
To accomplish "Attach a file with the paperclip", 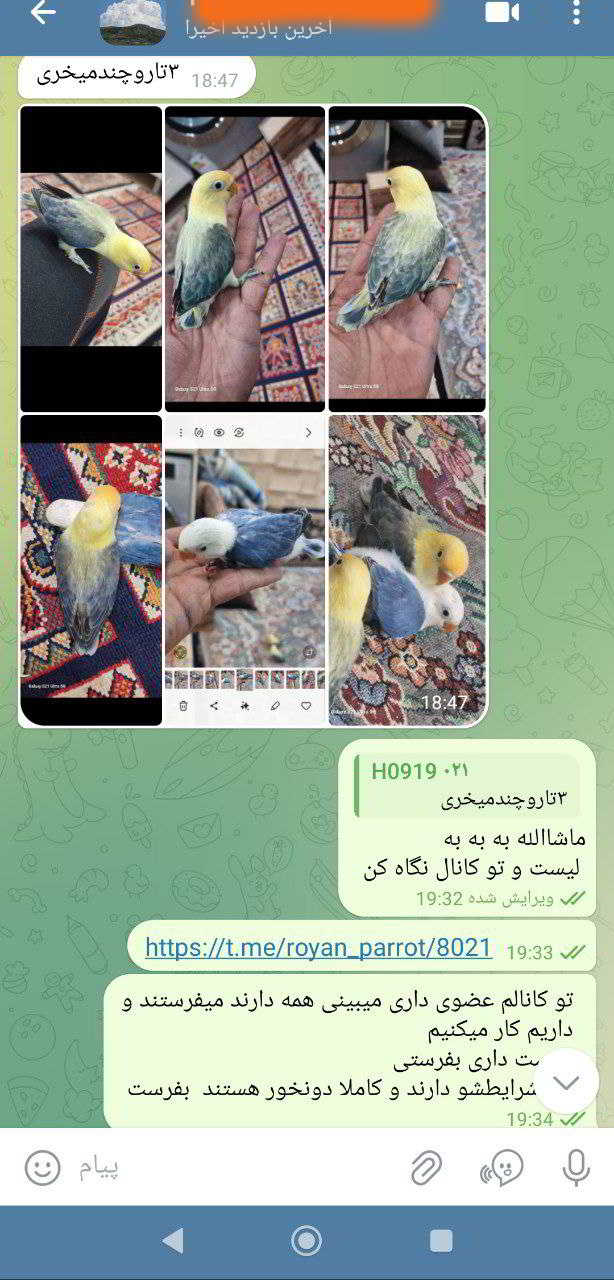I will tap(427, 1167).
